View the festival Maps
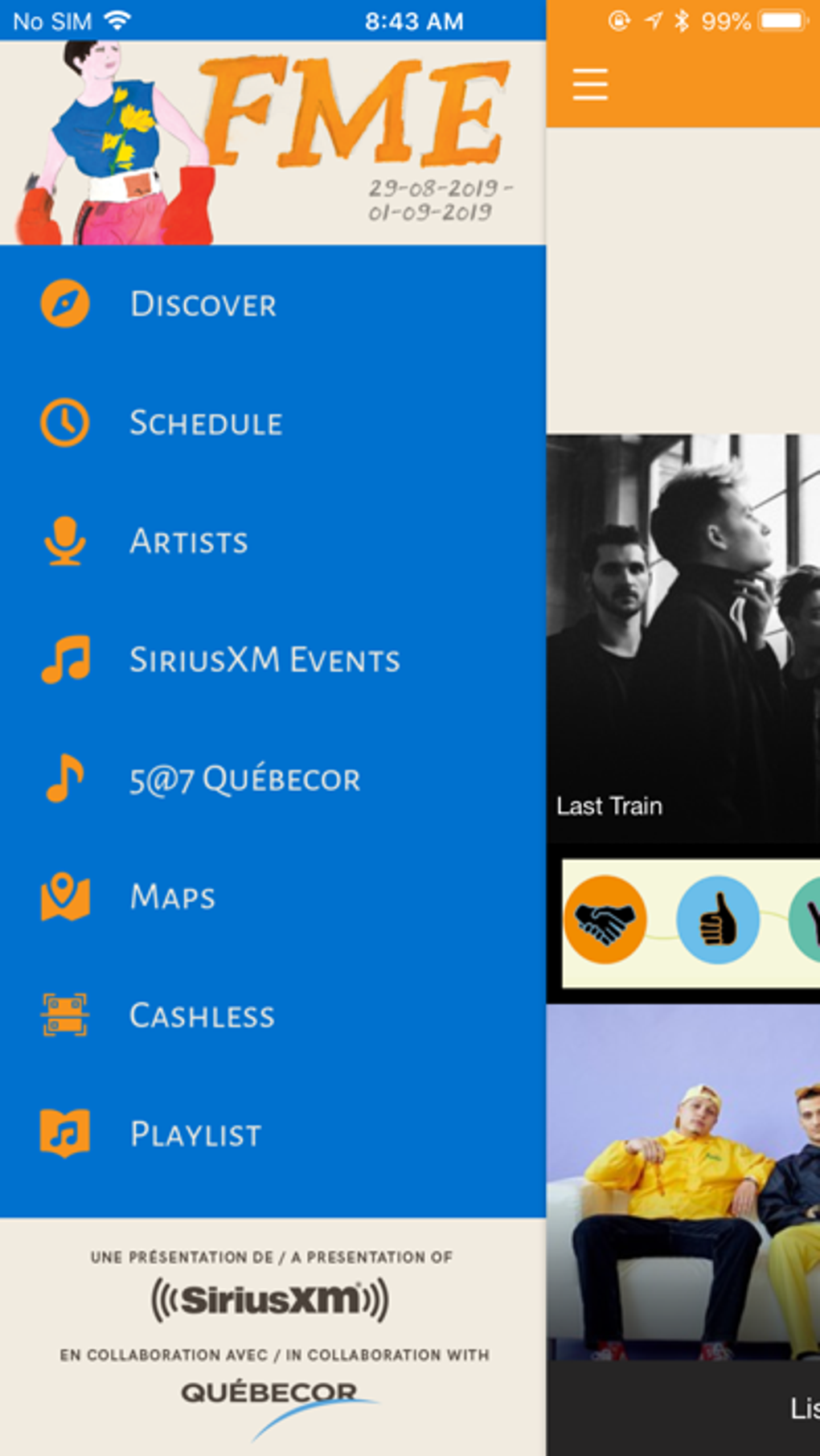This screenshot has height=1456, width=820. tap(273, 896)
